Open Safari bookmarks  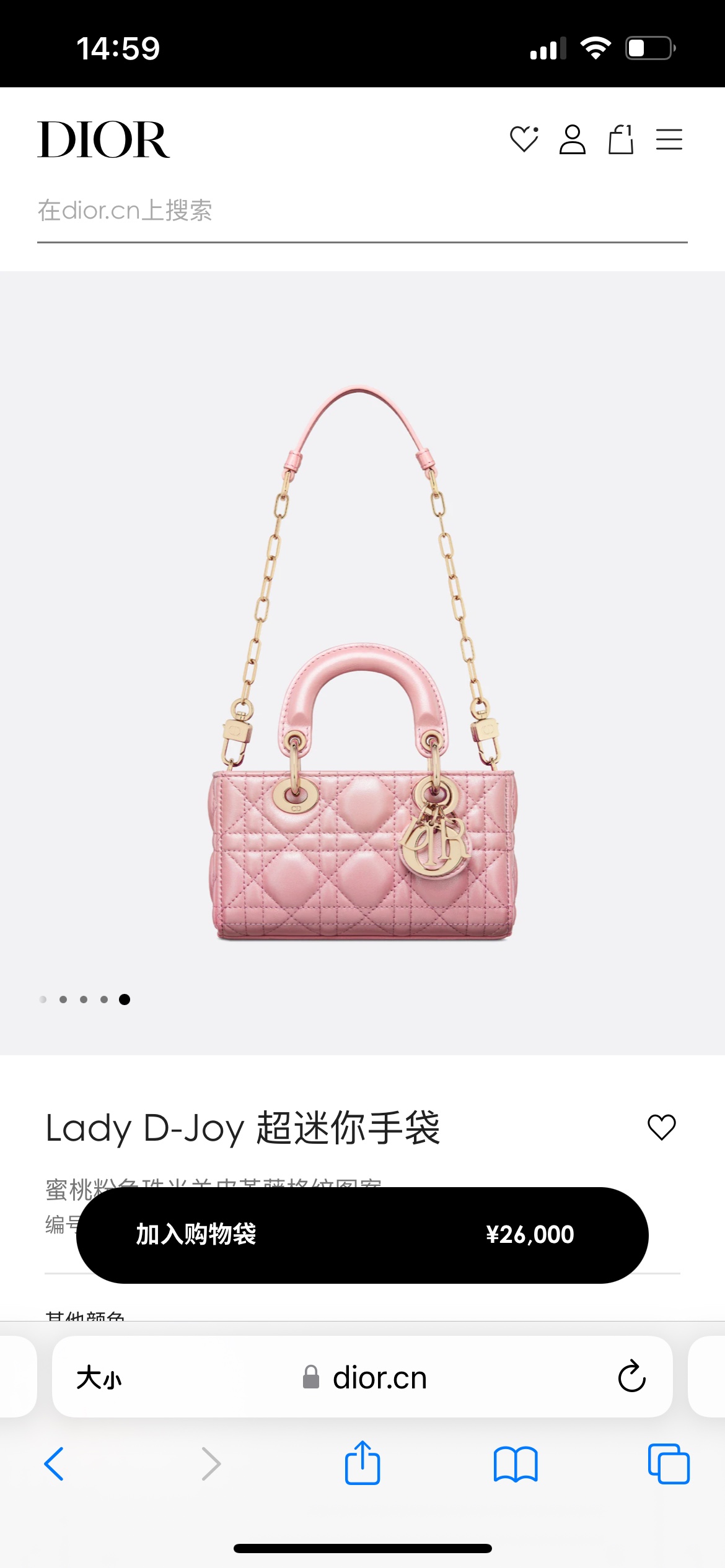tap(516, 1464)
